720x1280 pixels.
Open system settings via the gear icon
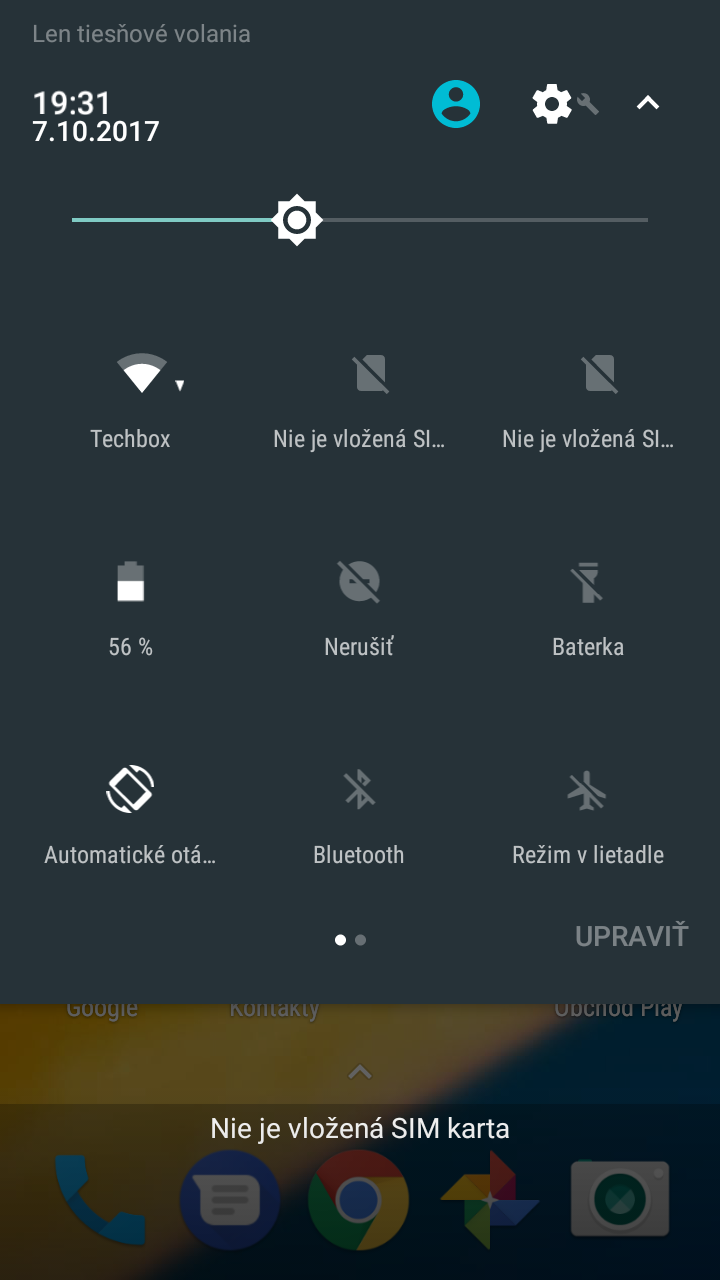[x=552, y=104]
